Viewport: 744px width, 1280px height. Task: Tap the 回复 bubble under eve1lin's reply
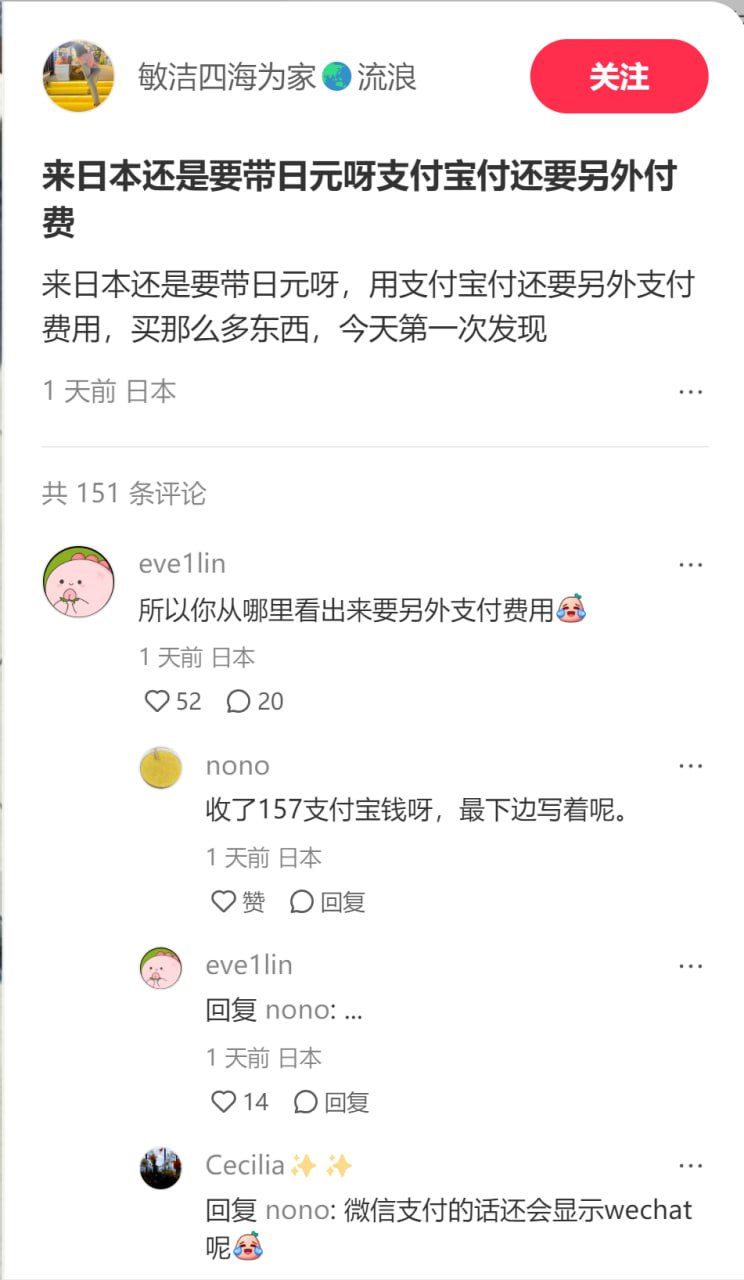[328, 1101]
